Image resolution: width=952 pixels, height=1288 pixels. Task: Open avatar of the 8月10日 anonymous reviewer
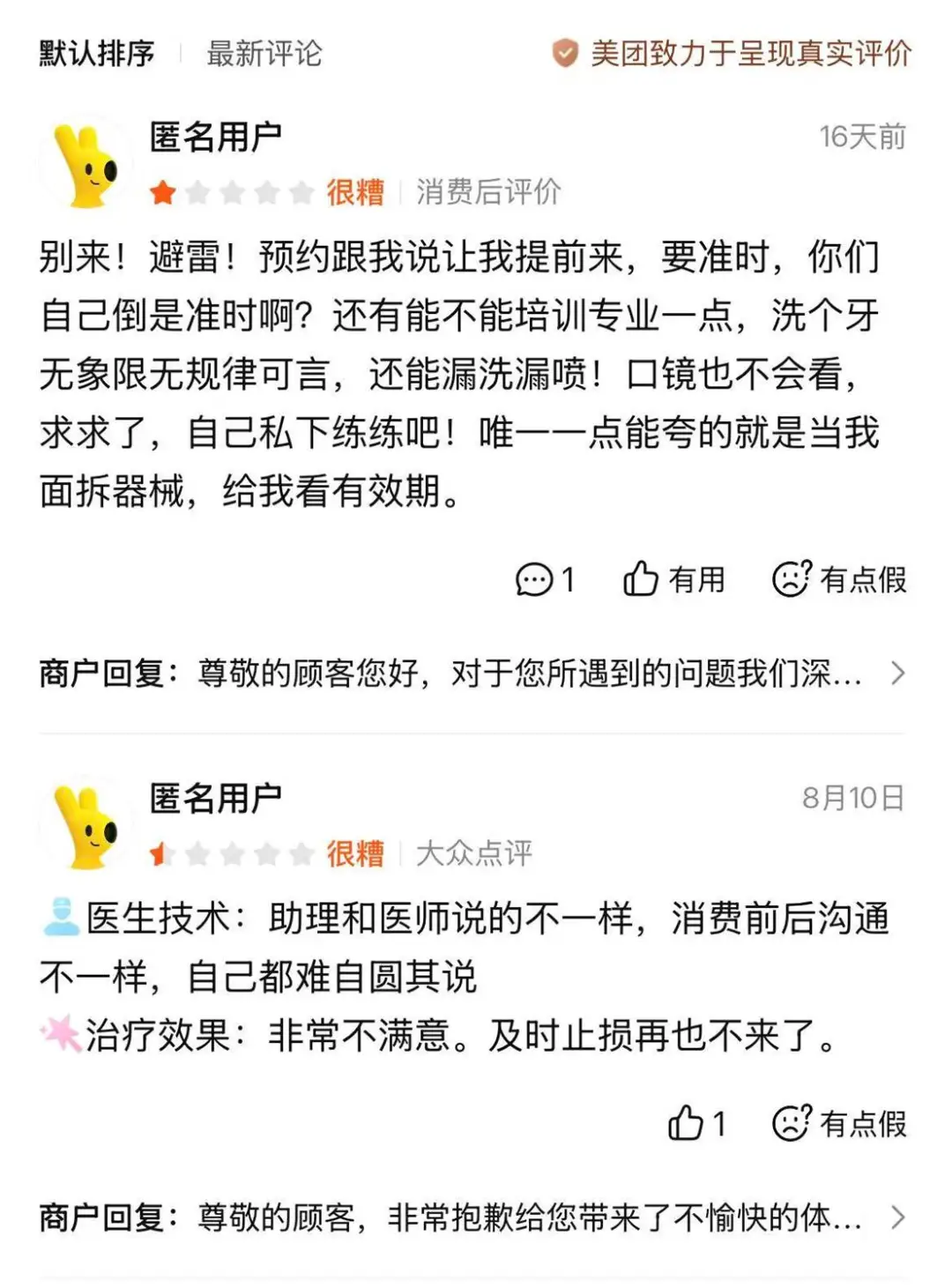(86, 826)
